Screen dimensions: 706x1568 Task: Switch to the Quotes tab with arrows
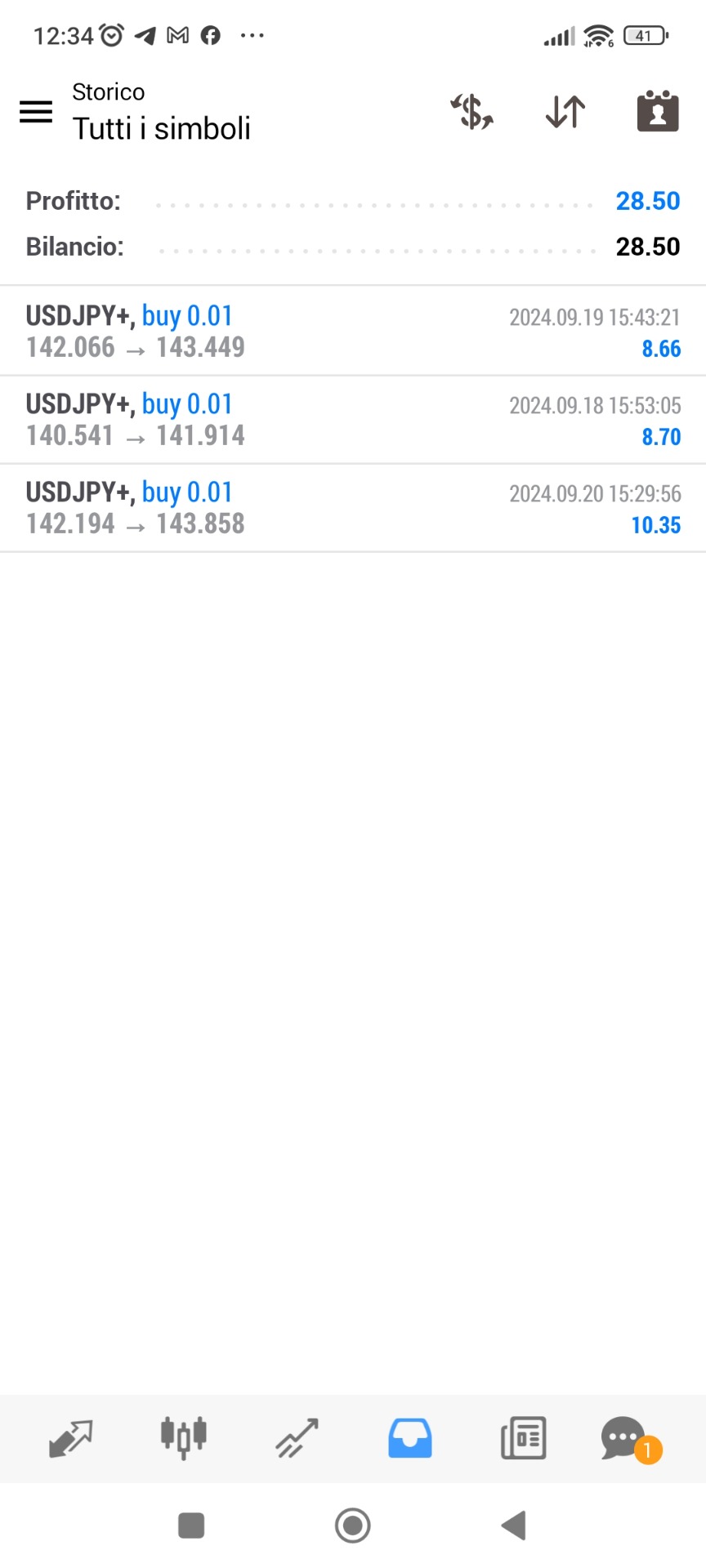70,1438
